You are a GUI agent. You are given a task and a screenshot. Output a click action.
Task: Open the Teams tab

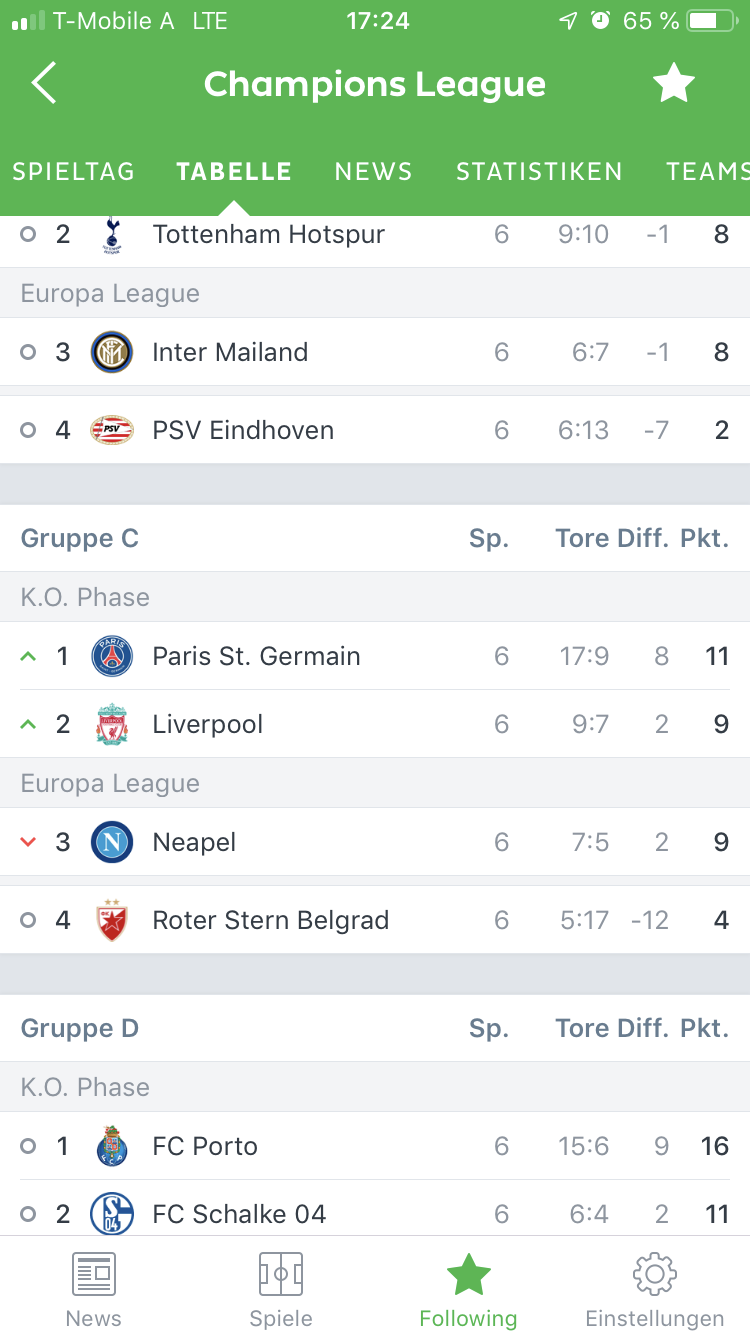click(x=708, y=172)
